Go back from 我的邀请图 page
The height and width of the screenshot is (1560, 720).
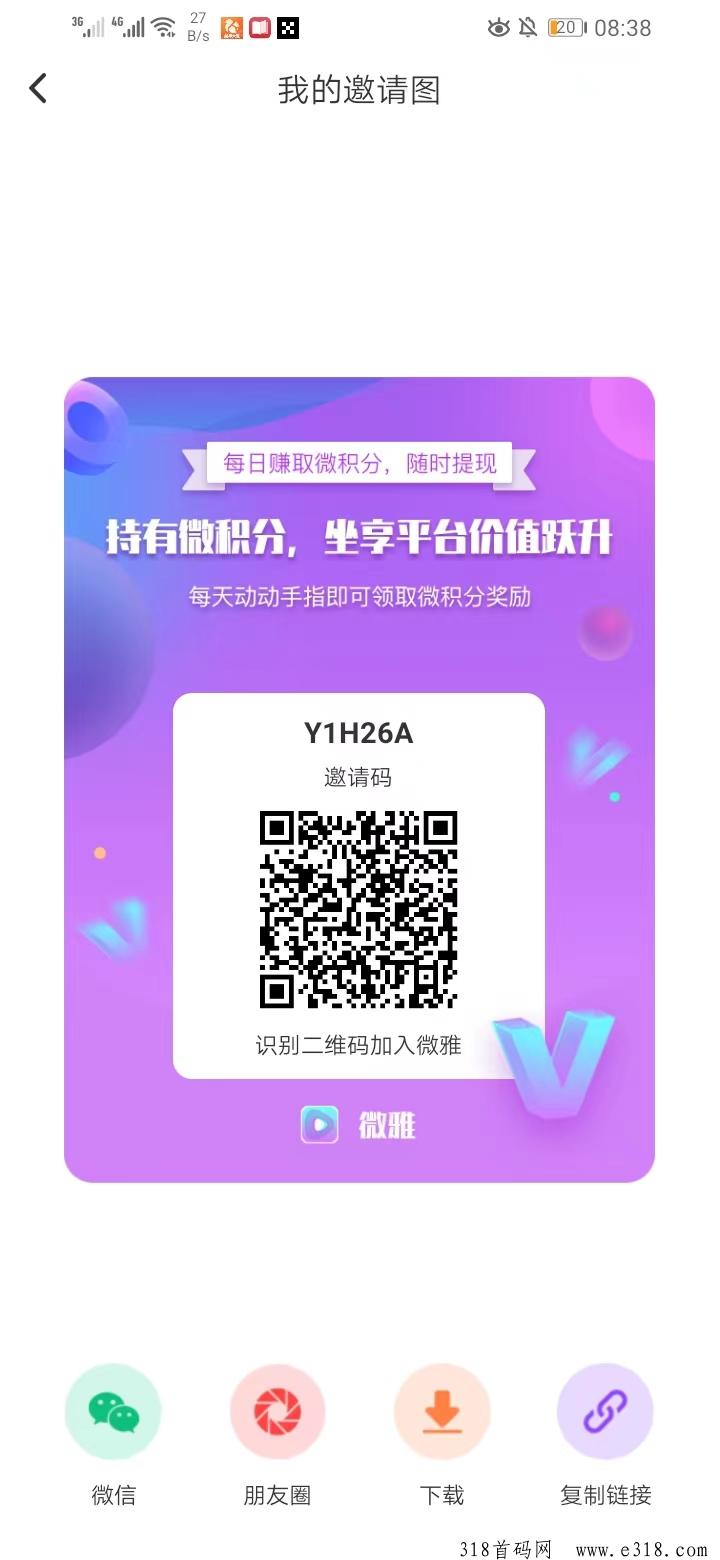[38, 89]
